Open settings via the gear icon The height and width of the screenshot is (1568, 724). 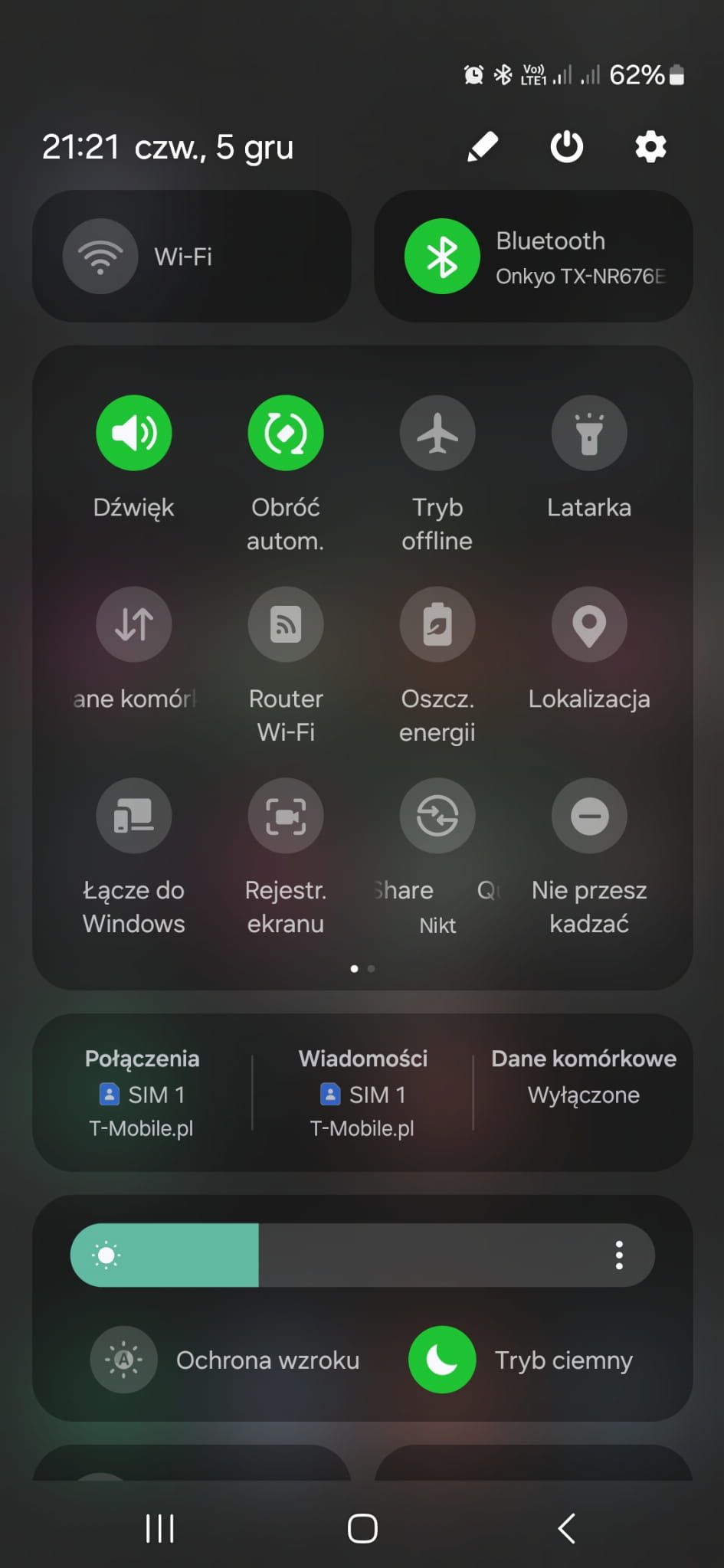pos(650,146)
